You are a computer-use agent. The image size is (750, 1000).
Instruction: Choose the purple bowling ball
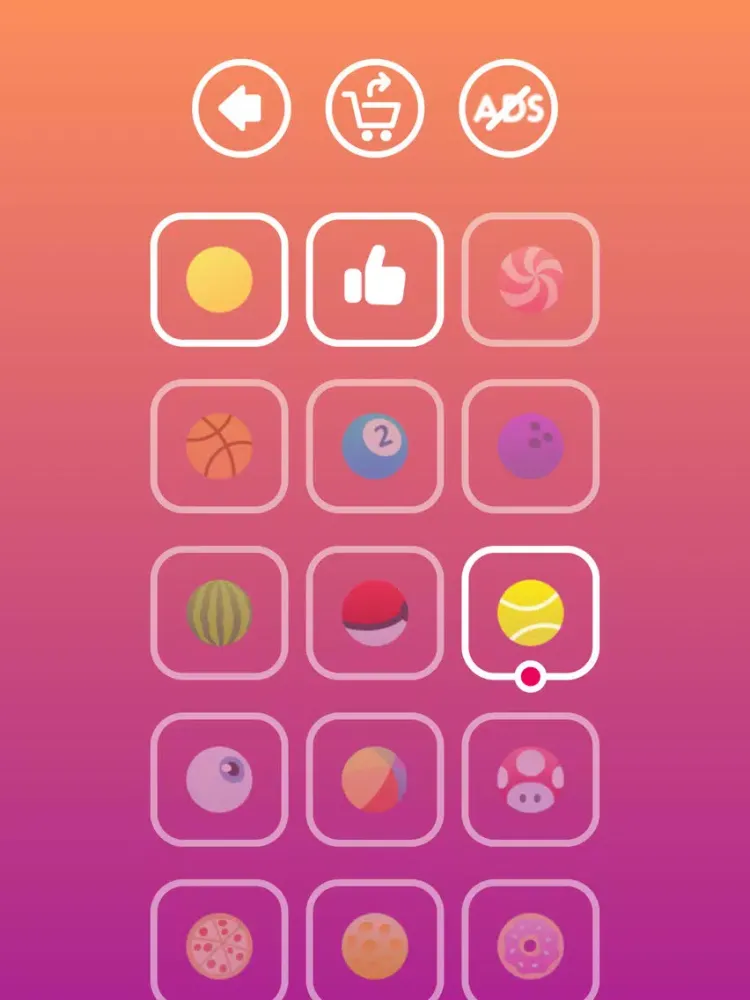(x=531, y=446)
